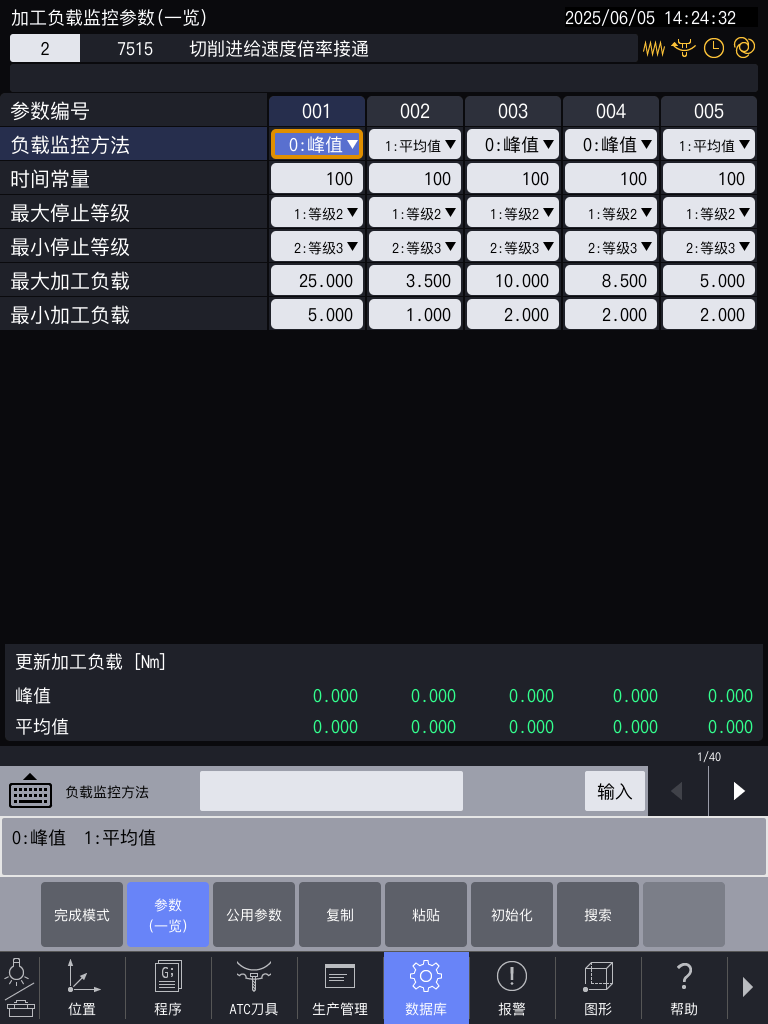The image size is (768, 1024).
Task: Open the 报警 alarm tab
Action: point(512,988)
